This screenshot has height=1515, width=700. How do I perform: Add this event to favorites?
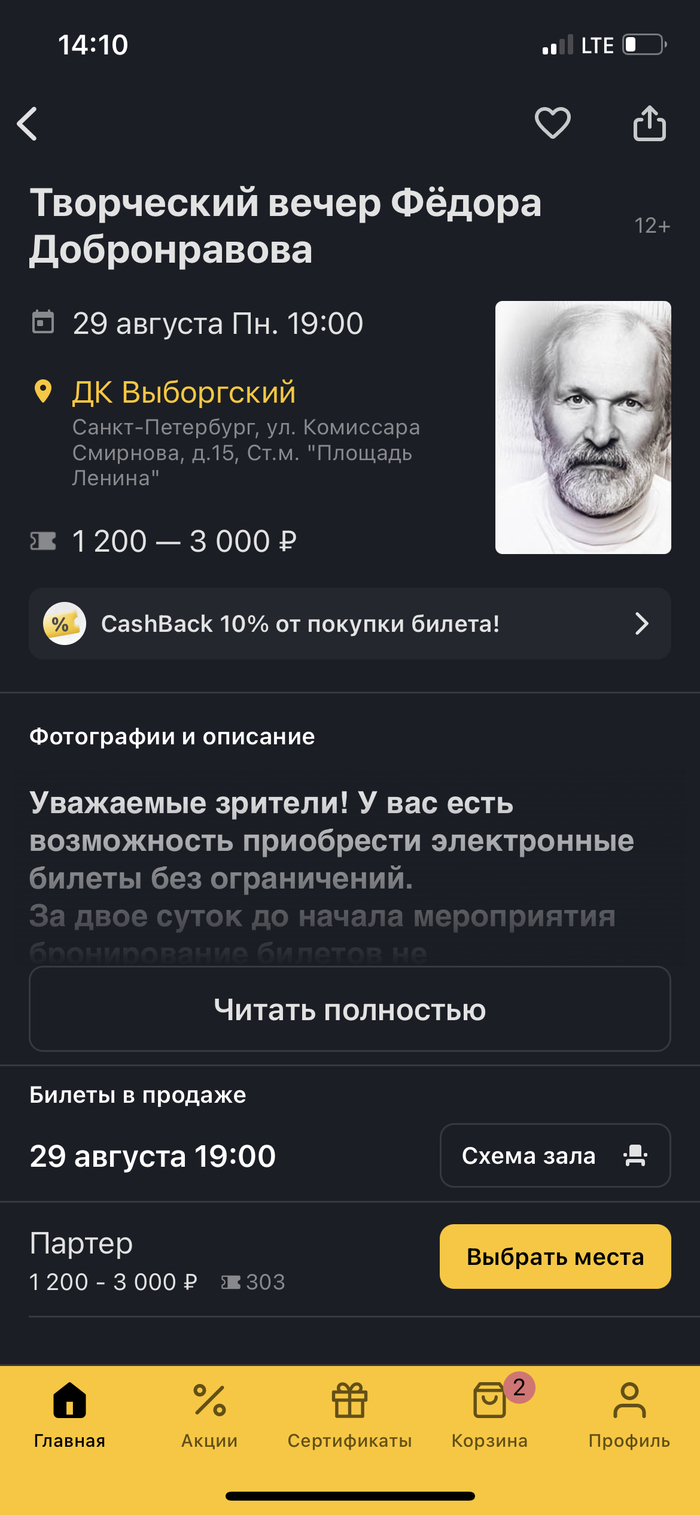[x=552, y=123]
